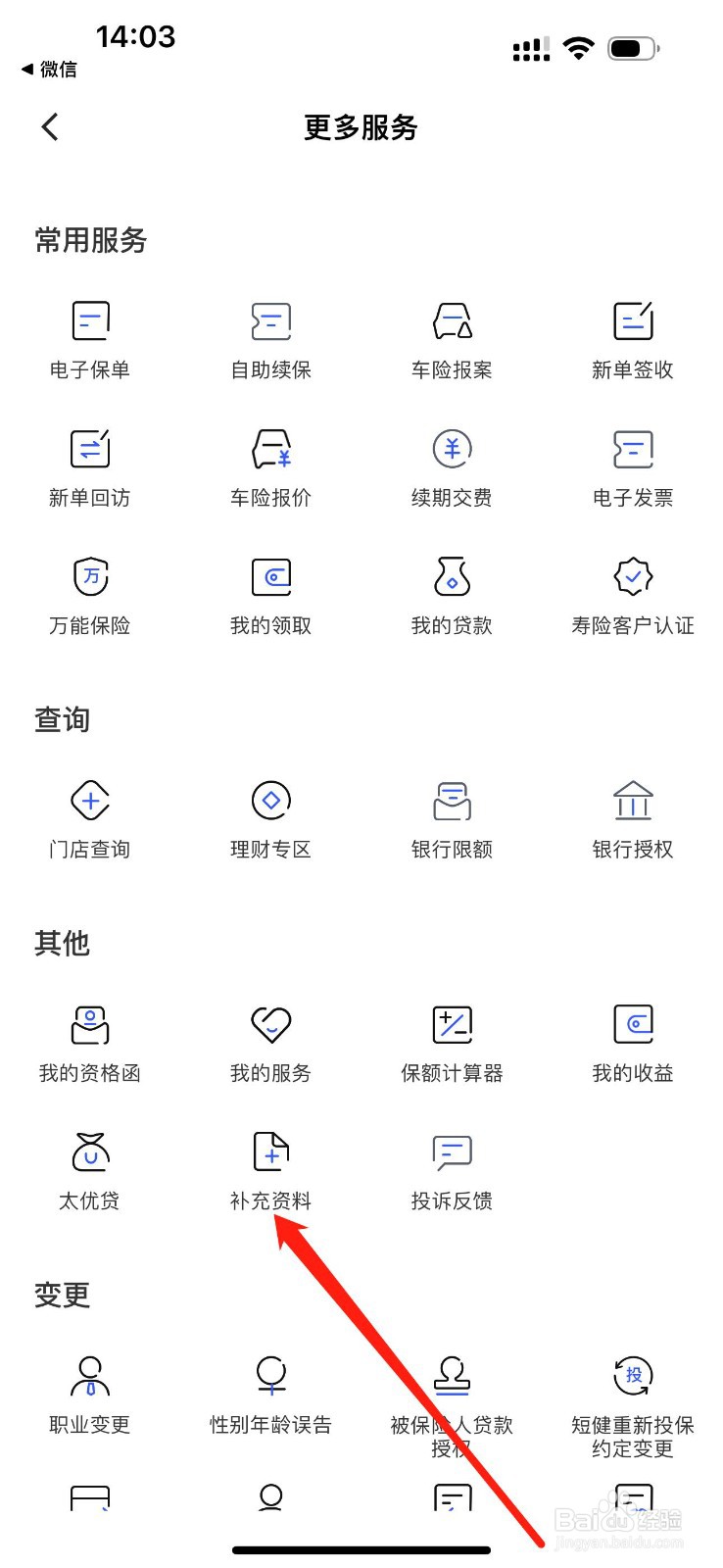Select 续期交费
This screenshot has width=723, height=1568.
452,466
